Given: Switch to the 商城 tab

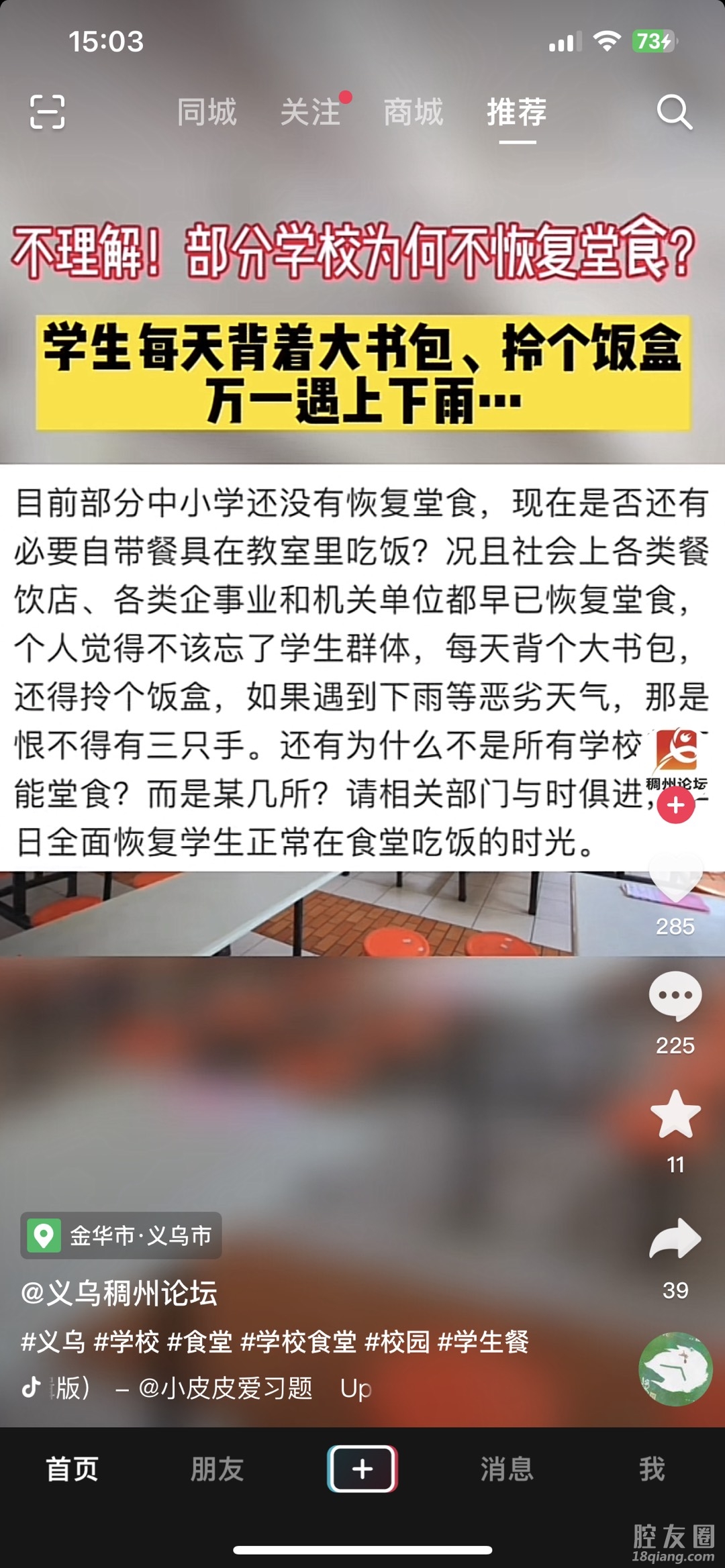Looking at the screenshot, I should click(x=414, y=111).
